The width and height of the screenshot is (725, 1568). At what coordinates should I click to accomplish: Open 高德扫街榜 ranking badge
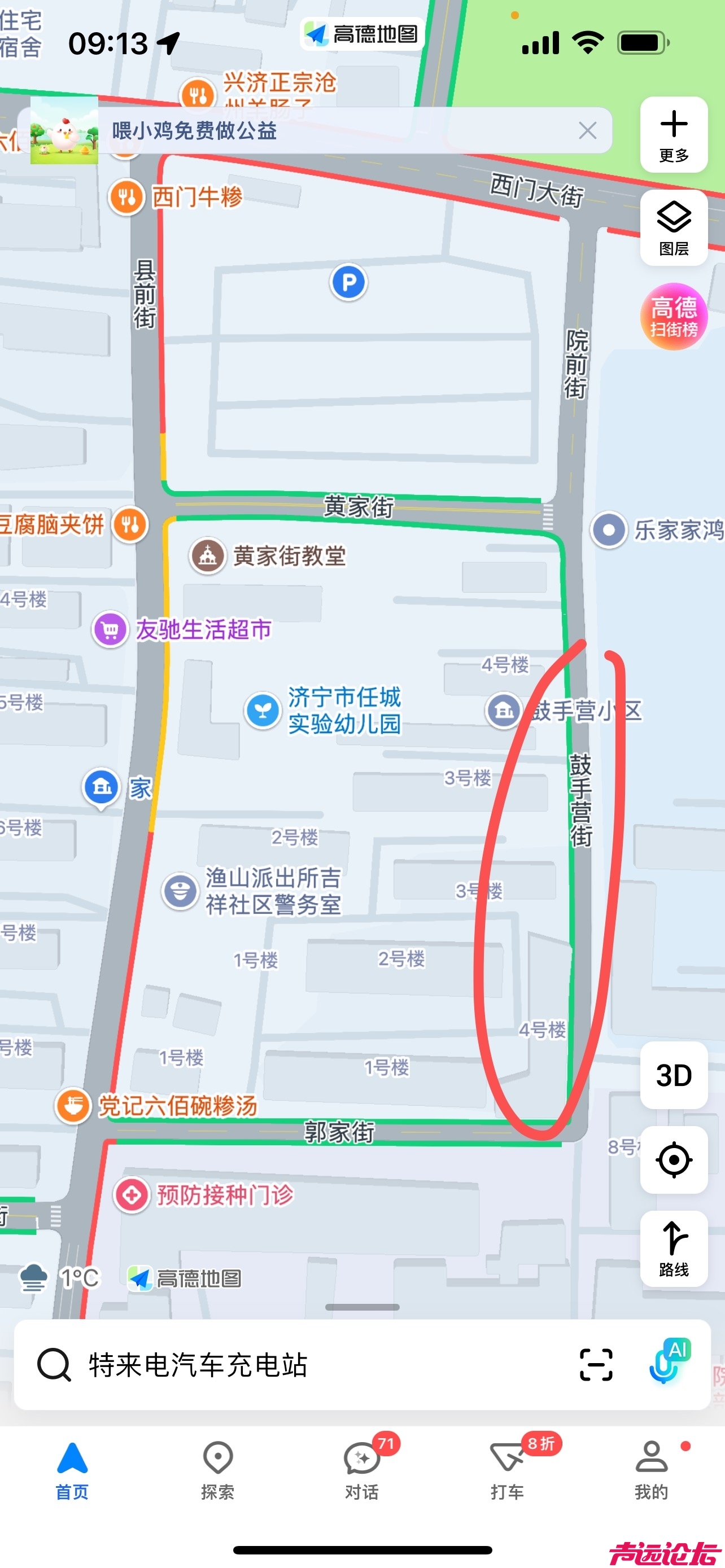coord(673,317)
